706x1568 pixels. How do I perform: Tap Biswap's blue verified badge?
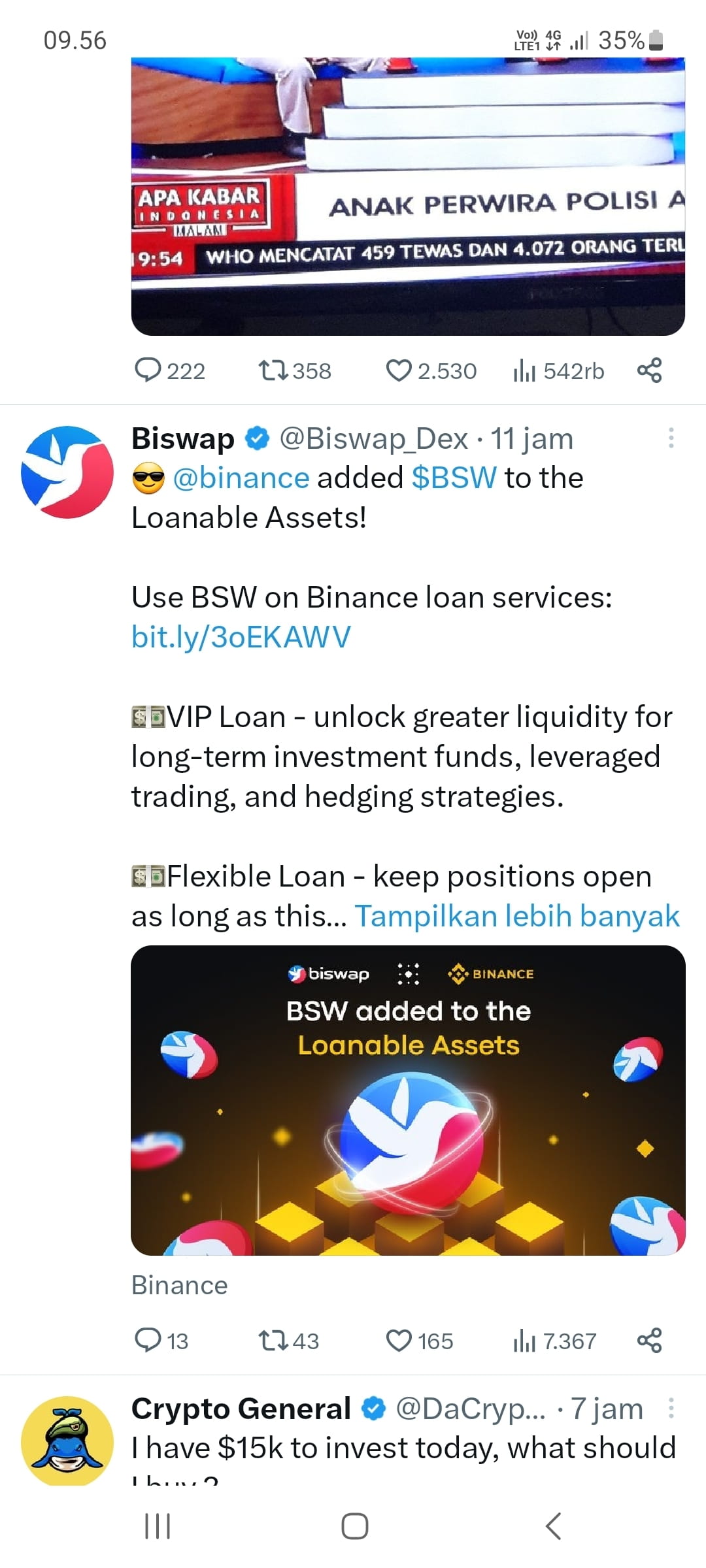(256, 439)
